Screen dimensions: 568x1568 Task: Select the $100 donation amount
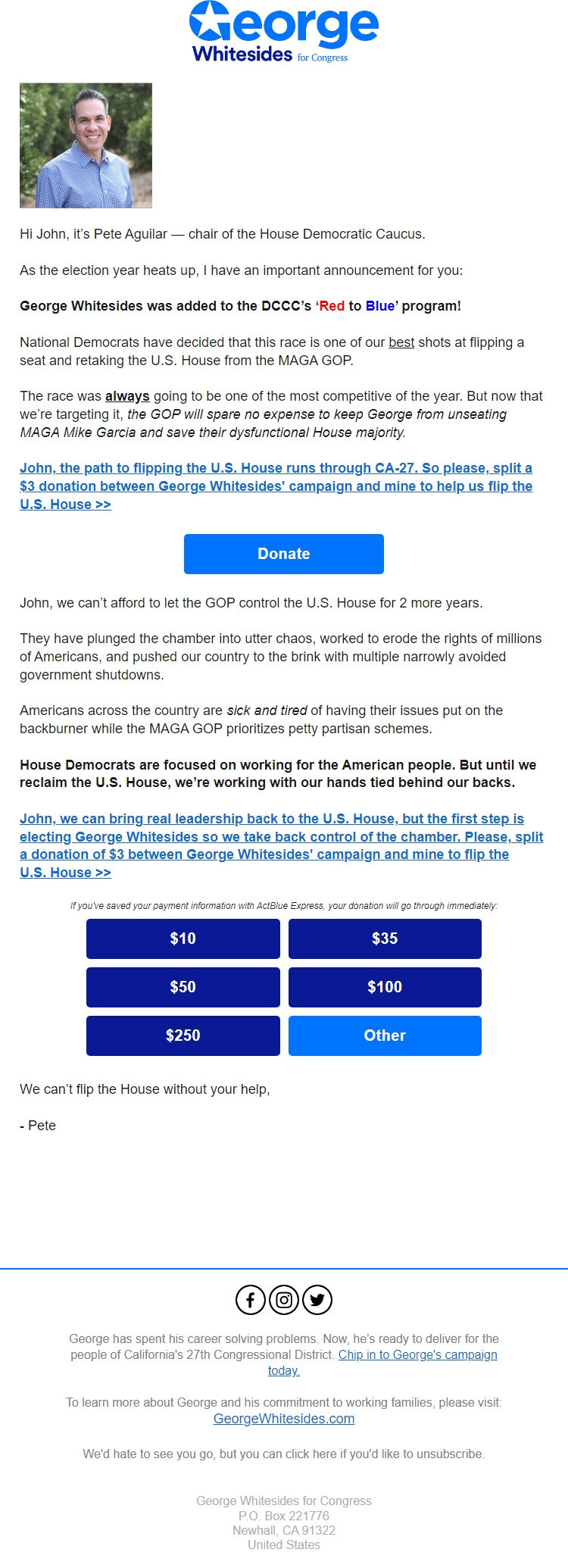point(385,987)
